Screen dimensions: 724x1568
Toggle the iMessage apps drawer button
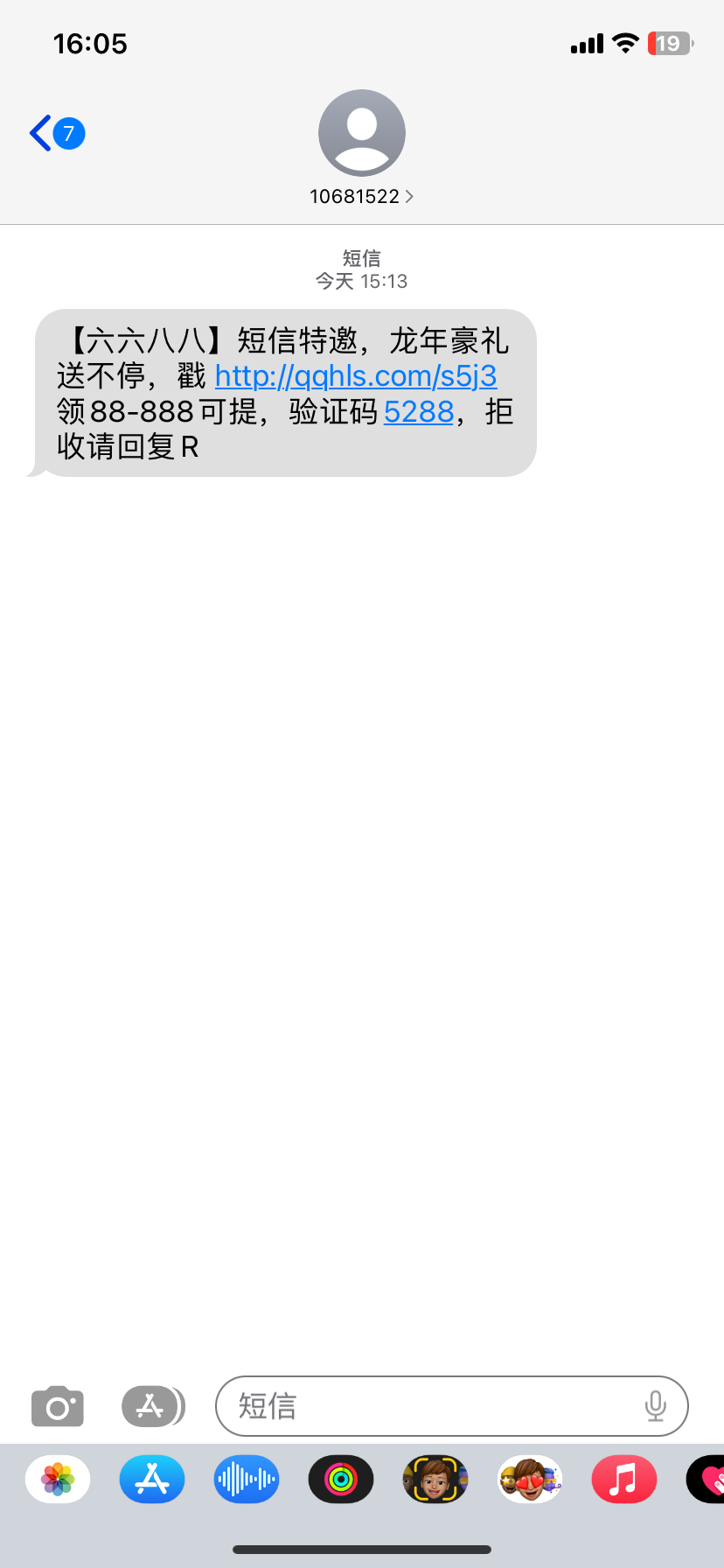(x=152, y=1407)
